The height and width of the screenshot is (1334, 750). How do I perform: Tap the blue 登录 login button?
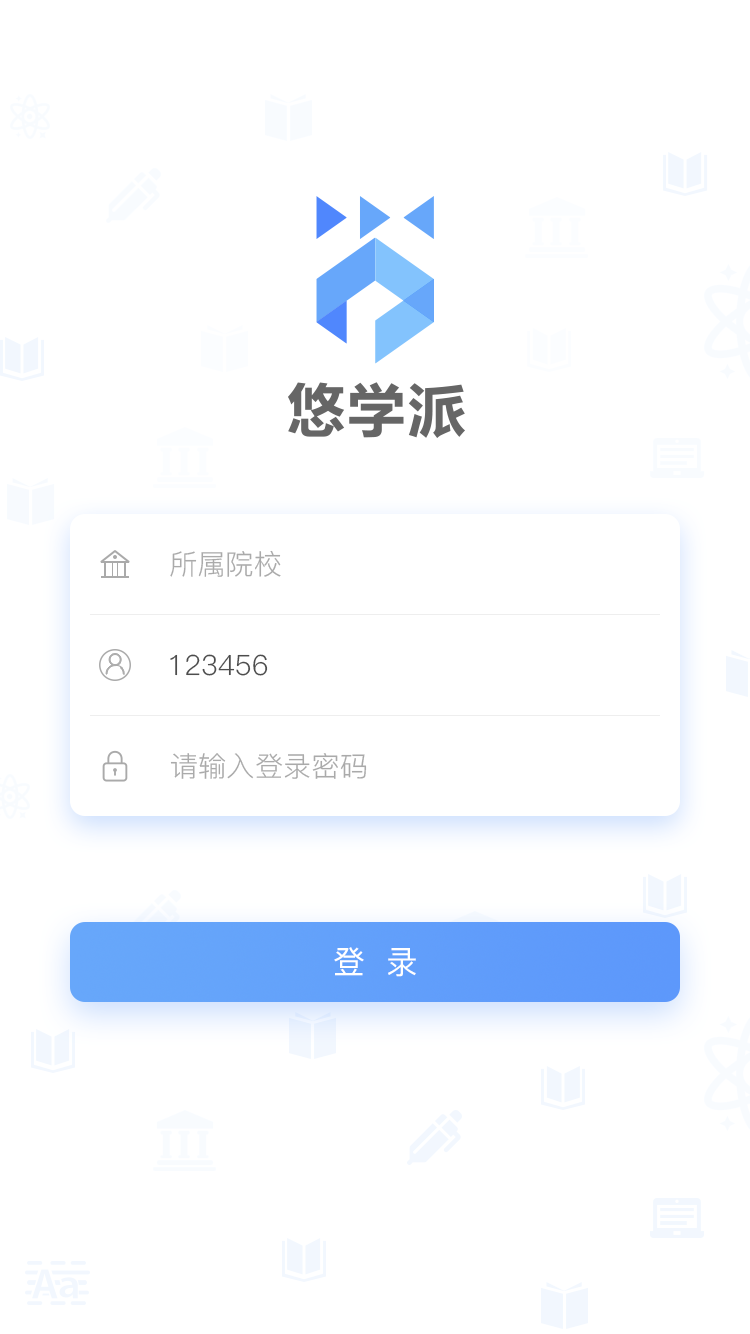tap(375, 961)
